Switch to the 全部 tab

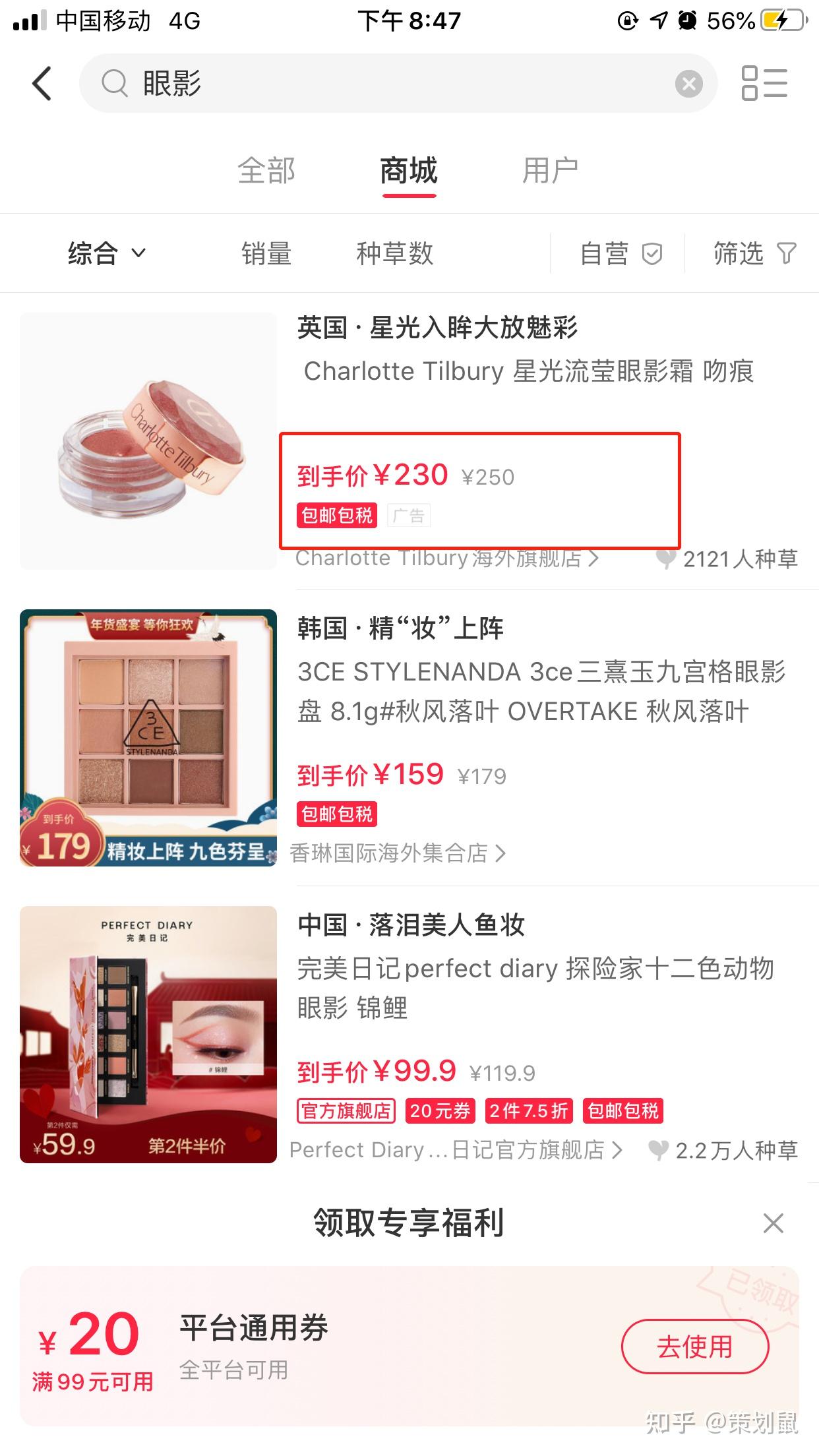[x=266, y=171]
